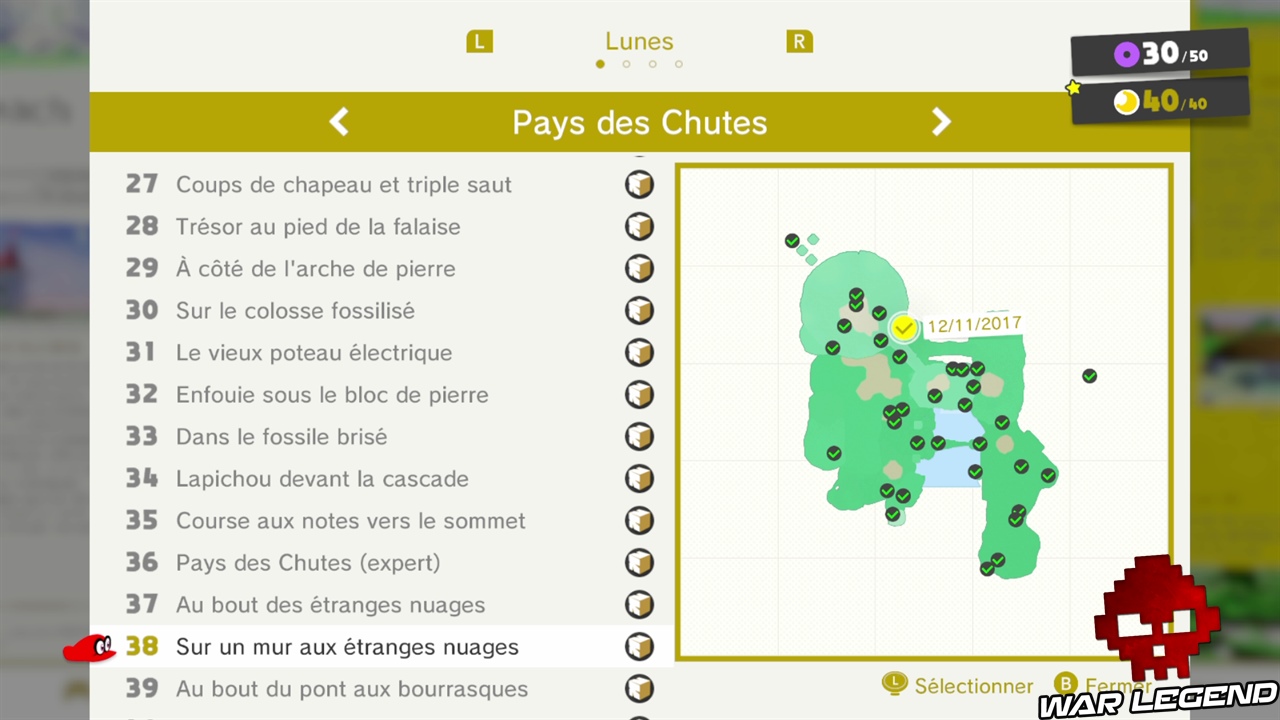The image size is (1280, 720).
Task: Tap the yellow highlighted moon marker on map
Action: click(x=905, y=328)
